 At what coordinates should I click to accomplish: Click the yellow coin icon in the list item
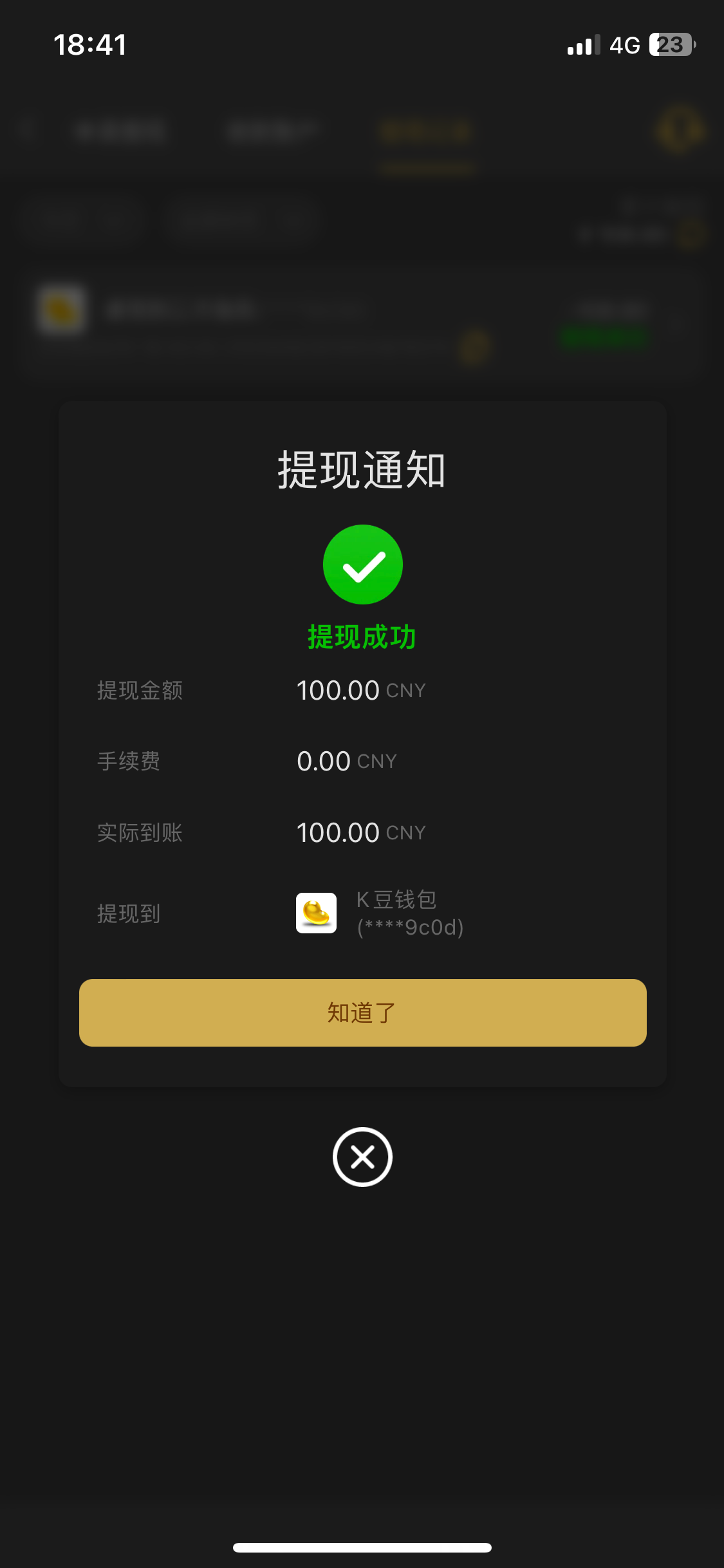pyautogui.click(x=62, y=310)
